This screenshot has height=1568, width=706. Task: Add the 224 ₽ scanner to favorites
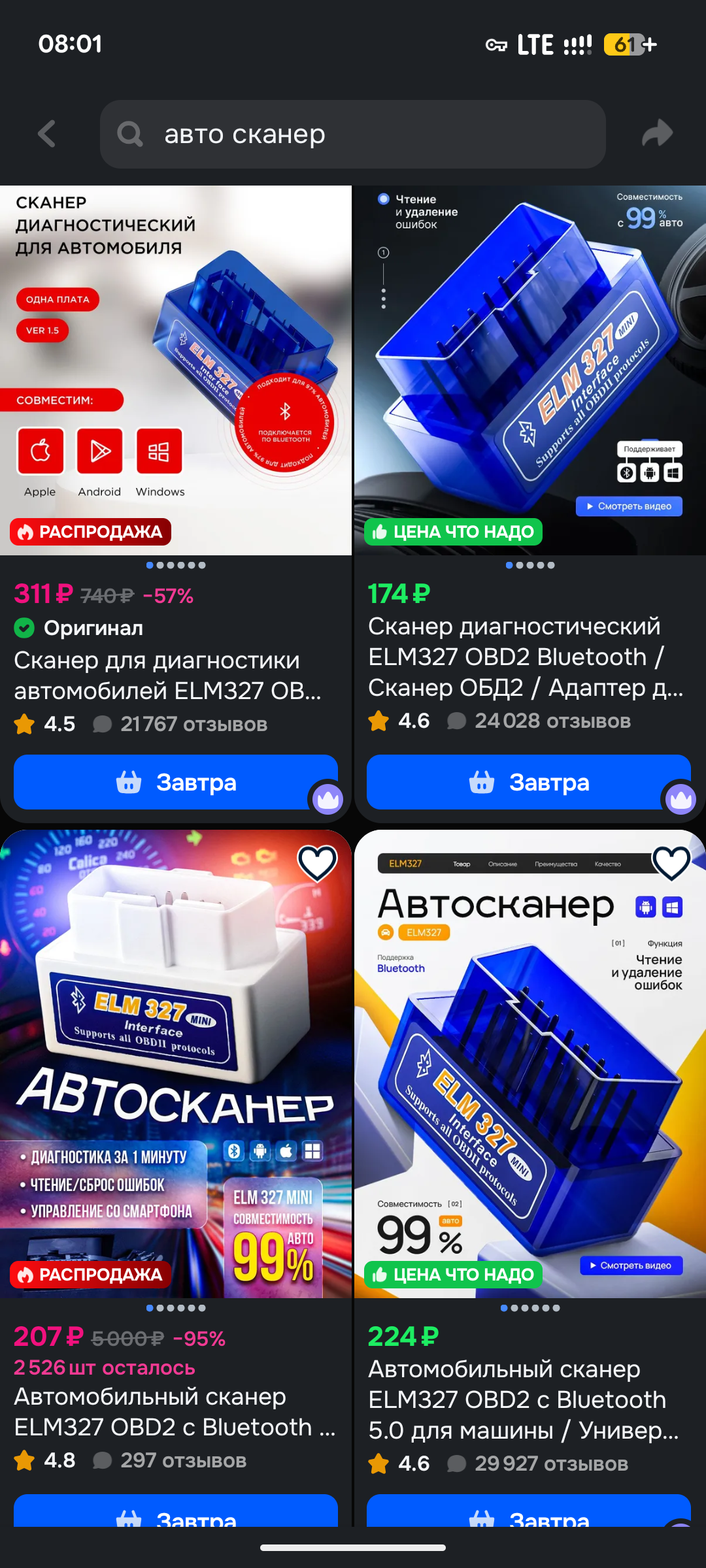tap(671, 862)
